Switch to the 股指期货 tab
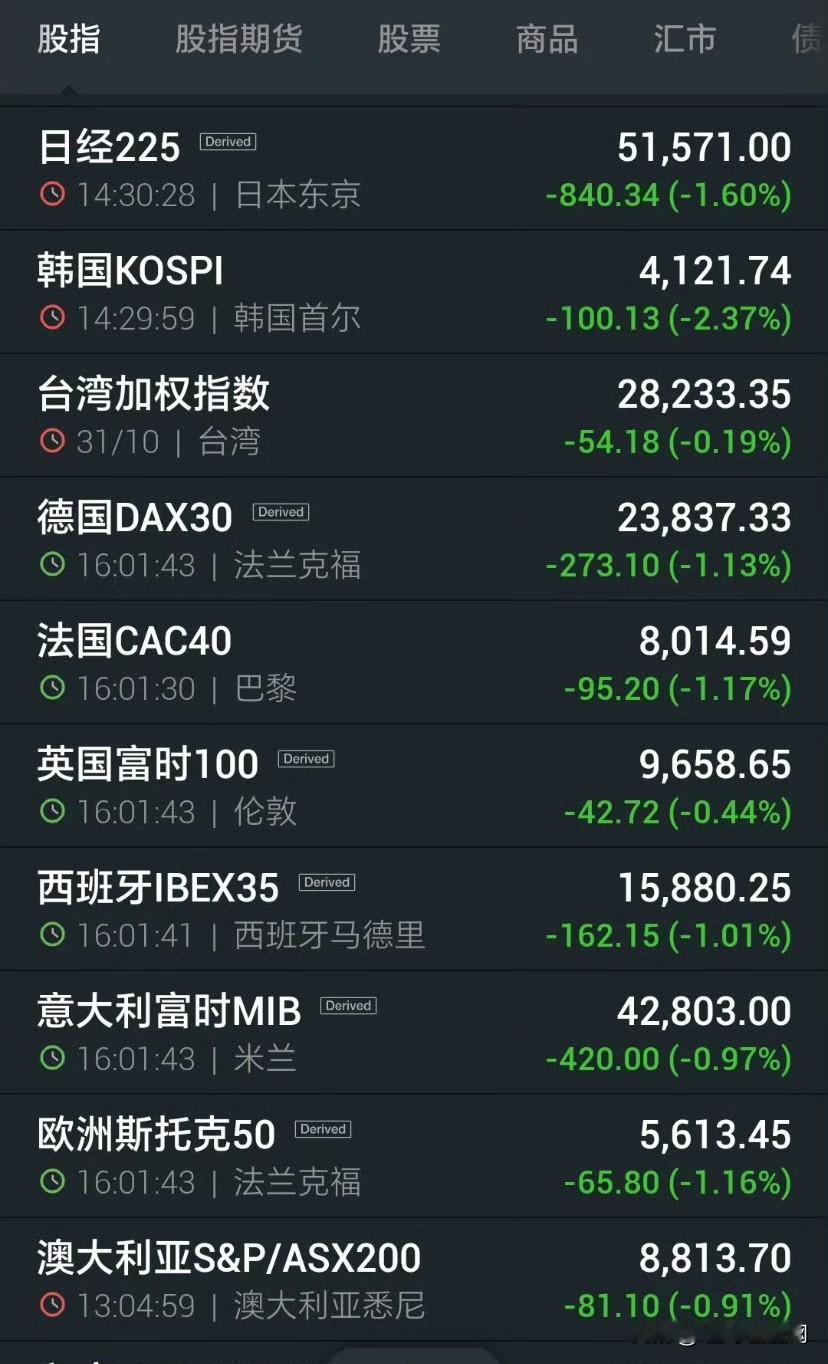 pyautogui.click(x=237, y=40)
